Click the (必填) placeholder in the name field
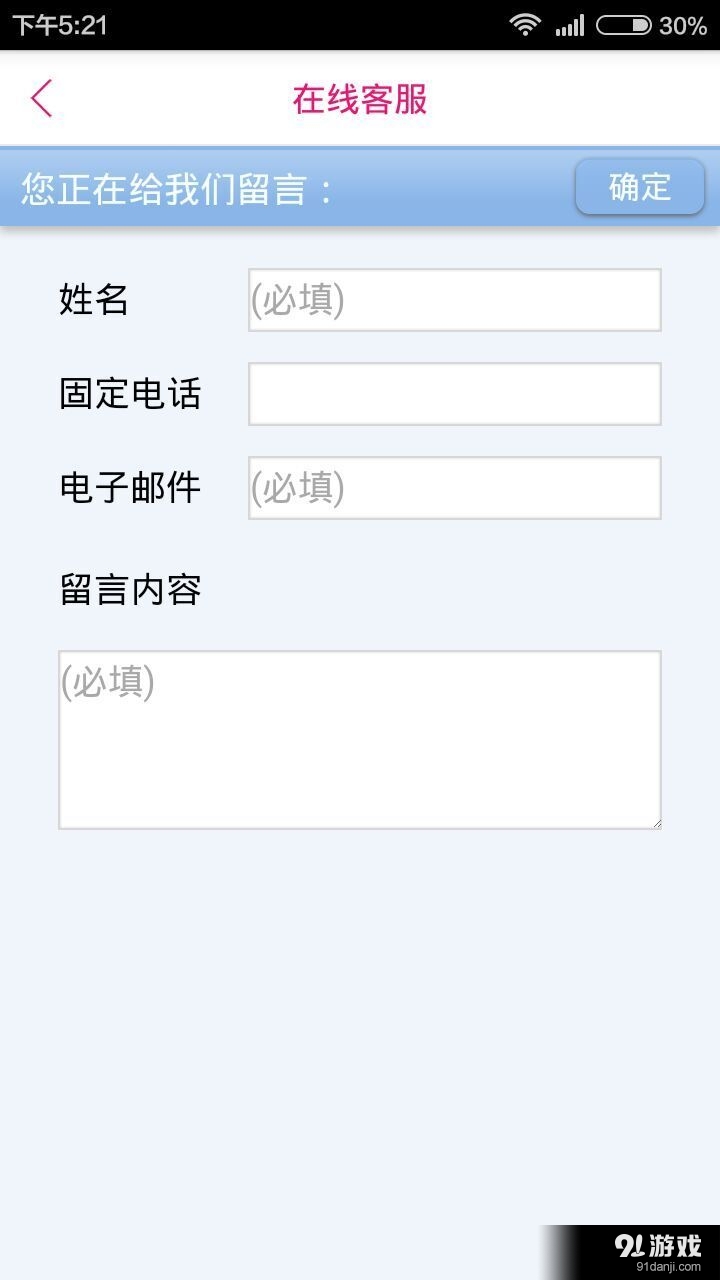The height and width of the screenshot is (1280, 720). [300, 300]
